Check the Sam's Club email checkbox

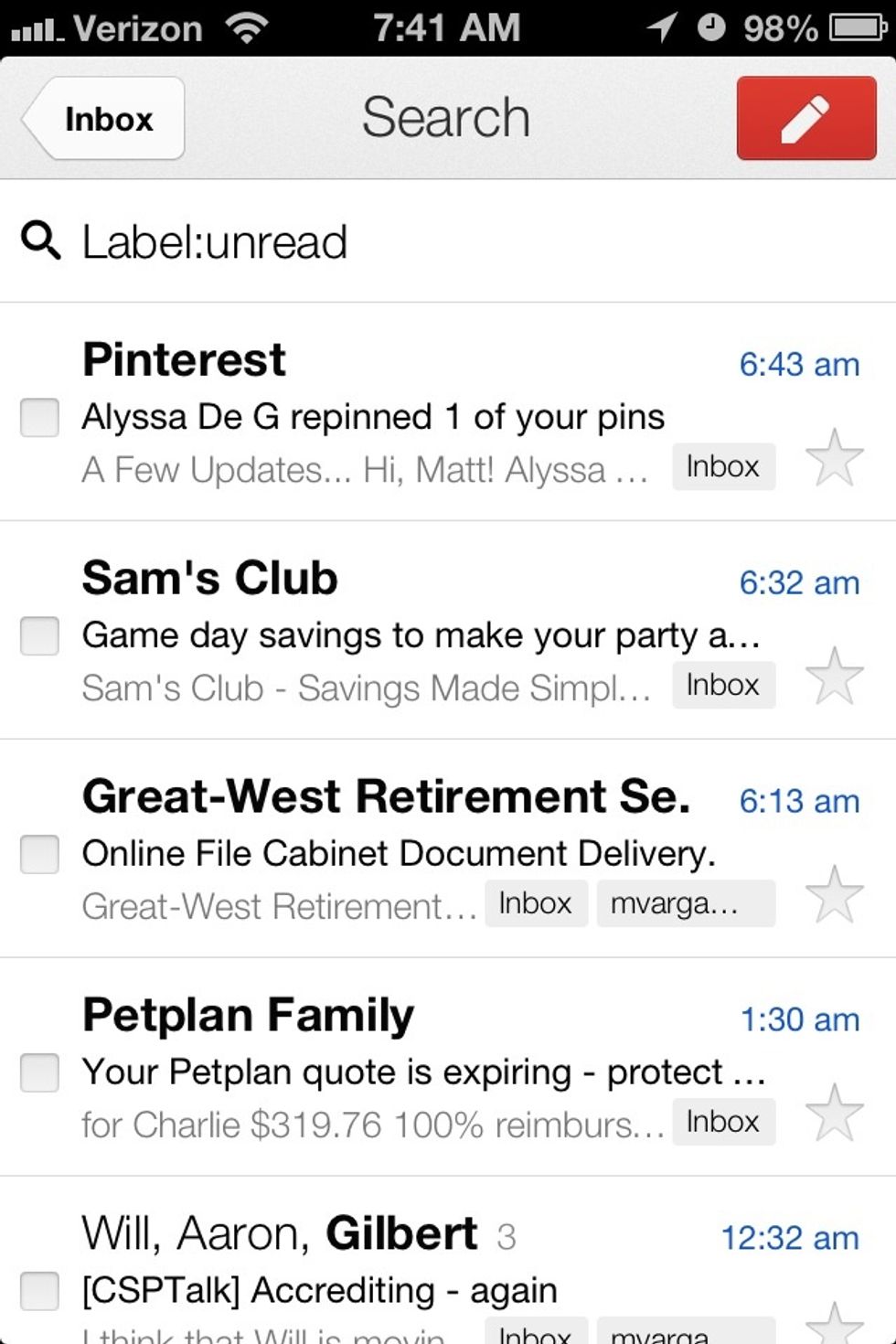38,636
